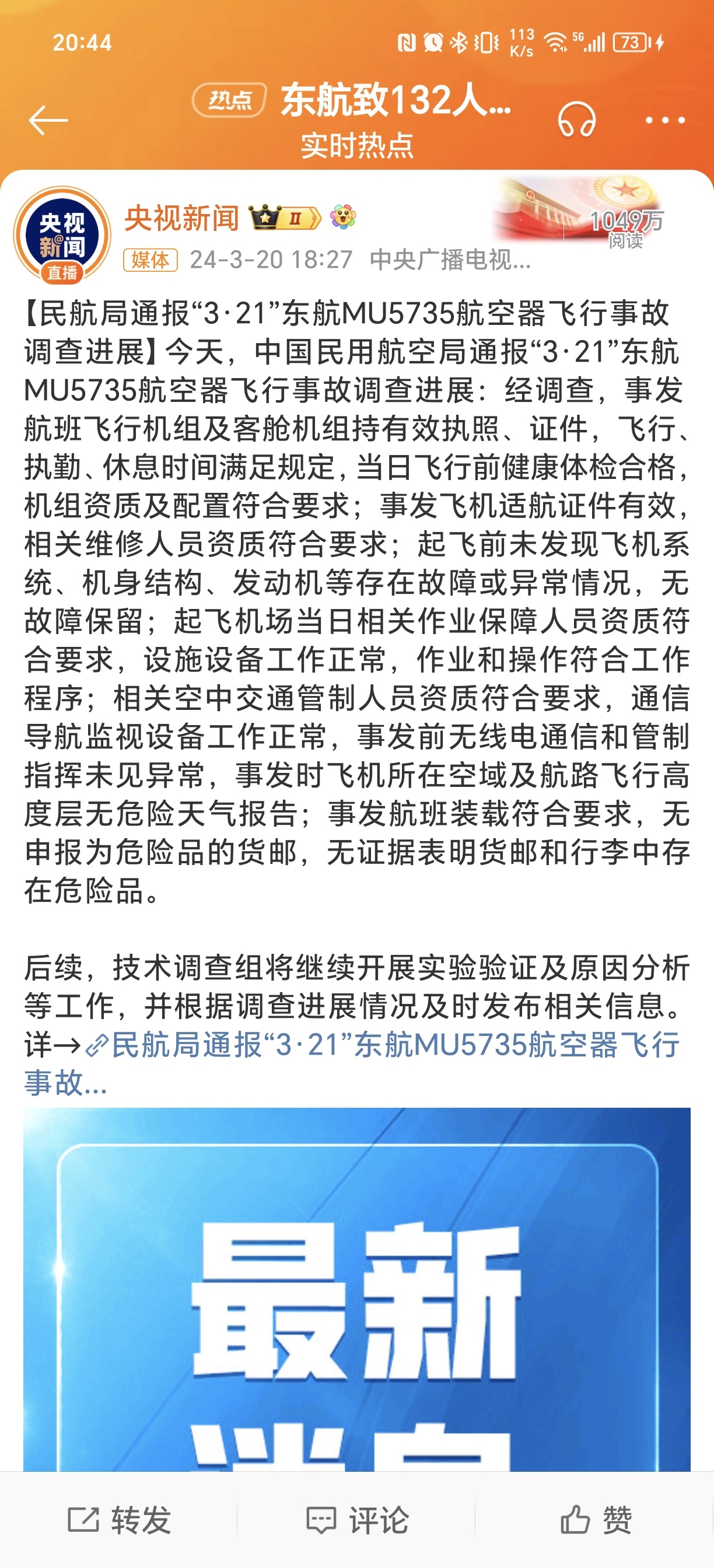This screenshot has height=1568, width=714.
Task: Listen to the post via headphone icon
Action: (x=576, y=120)
